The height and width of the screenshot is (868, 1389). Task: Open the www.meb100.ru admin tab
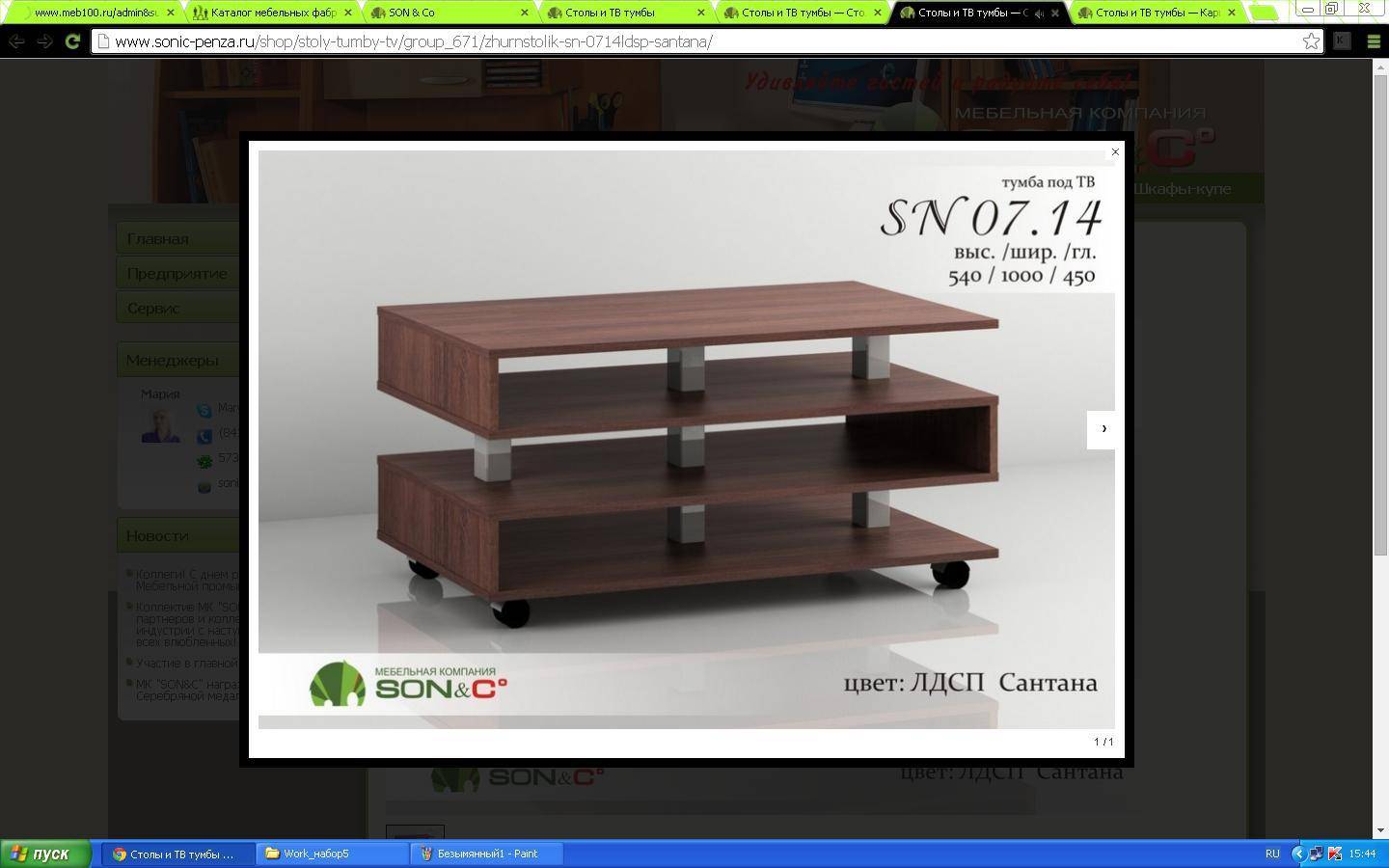pyautogui.click(x=95, y=13)
